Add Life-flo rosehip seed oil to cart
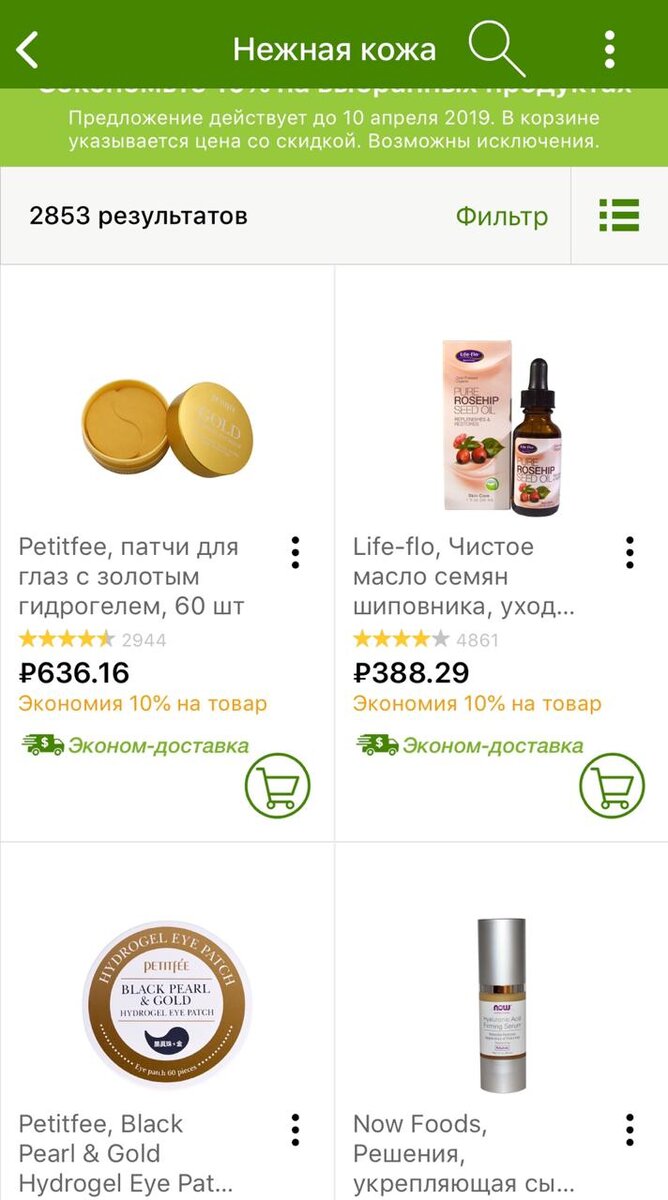This screenshot has height=1200, width=668. pos(612,786)
